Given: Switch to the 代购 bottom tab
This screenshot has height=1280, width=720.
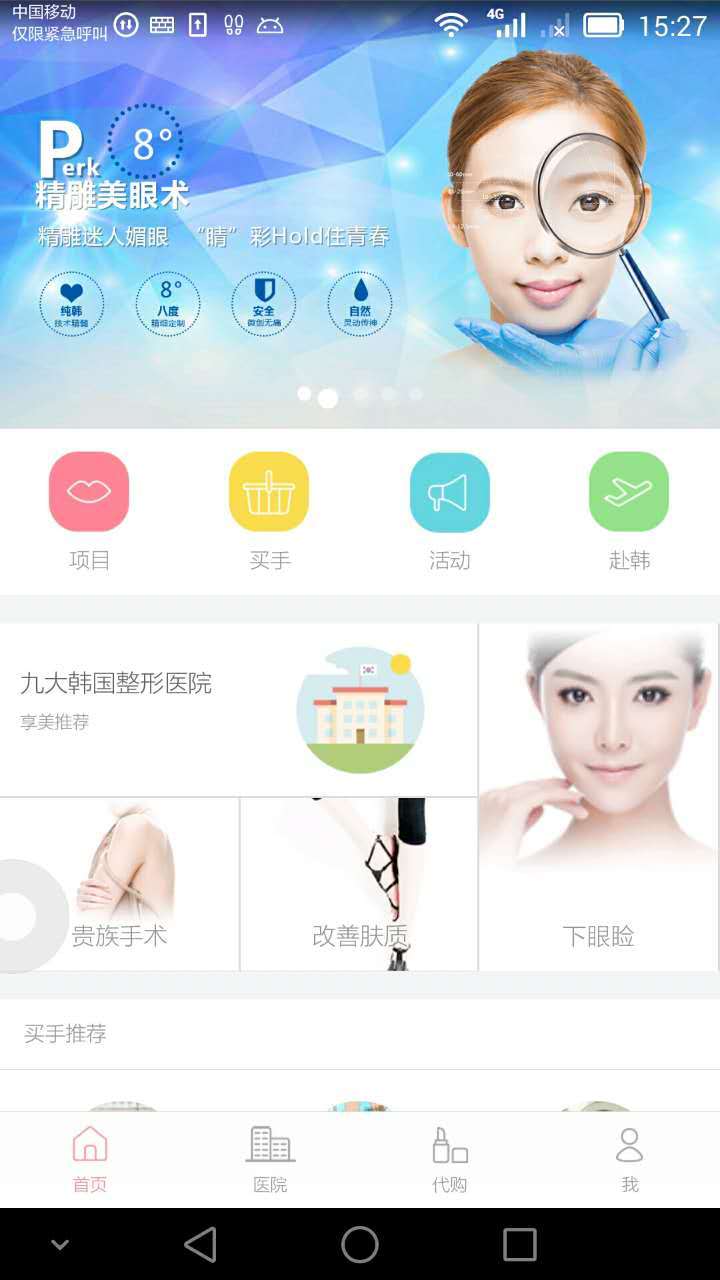Looking at the screenshot, I should [449, 1158].
